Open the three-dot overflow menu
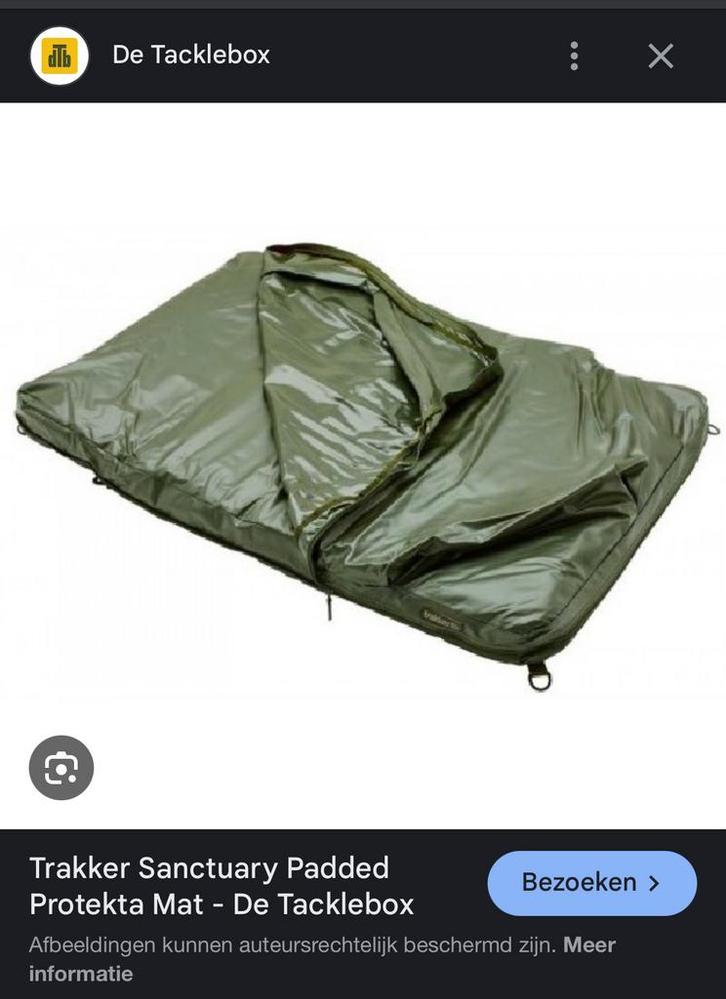This screenshot has width=726, height=999. click(x=574, y=56)
